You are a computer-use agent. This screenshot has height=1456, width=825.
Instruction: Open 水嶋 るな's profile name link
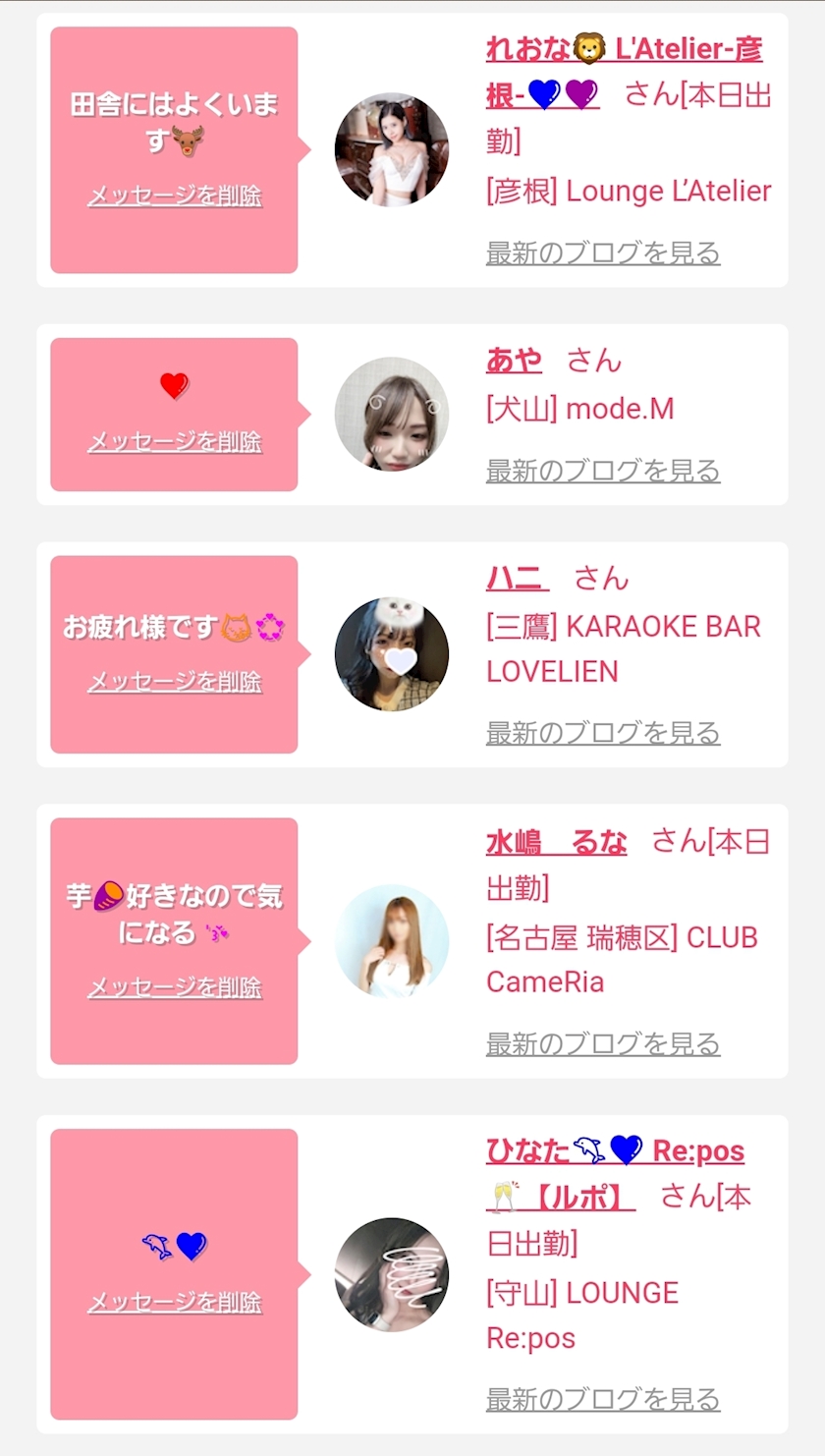(556, 842)
